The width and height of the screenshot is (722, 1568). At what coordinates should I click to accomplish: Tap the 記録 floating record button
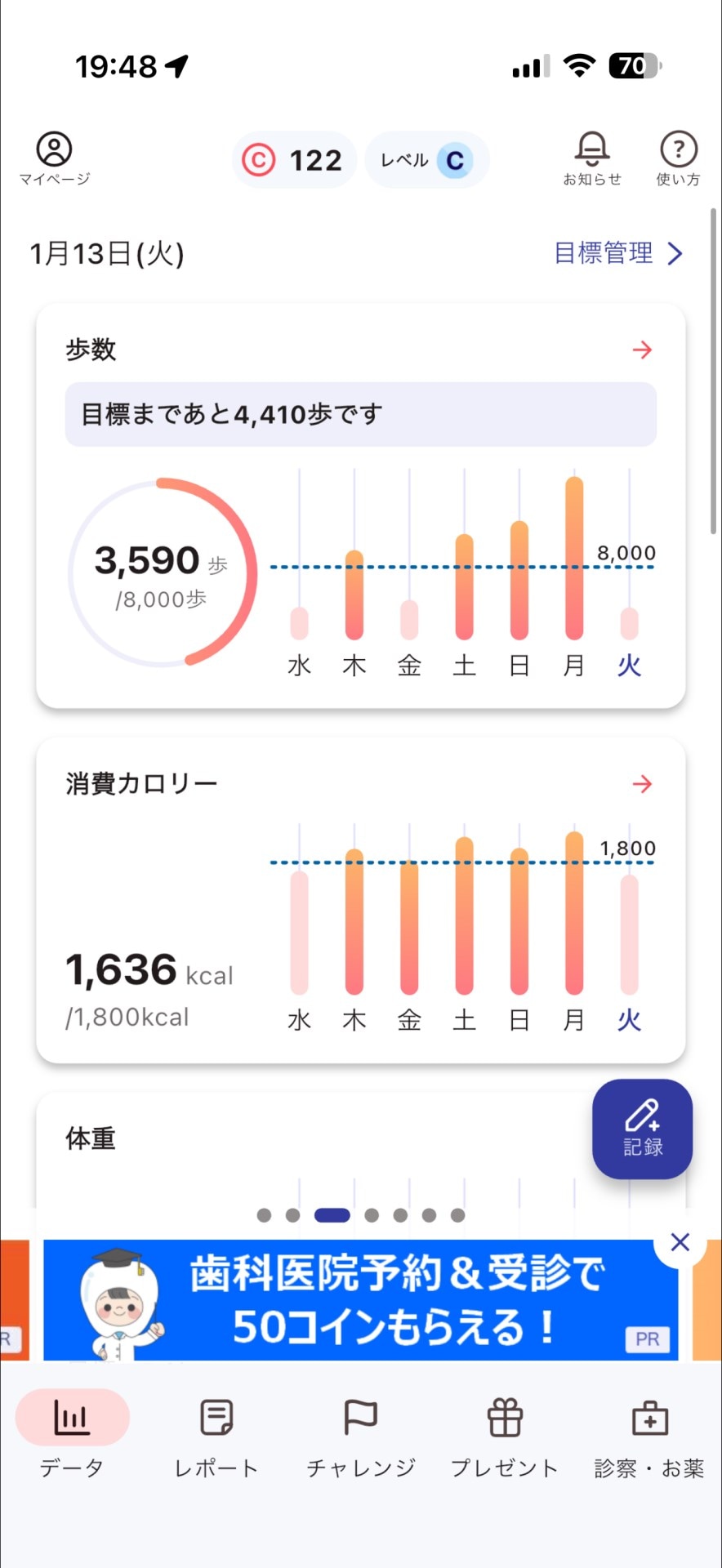click(x=642, y=1129)
